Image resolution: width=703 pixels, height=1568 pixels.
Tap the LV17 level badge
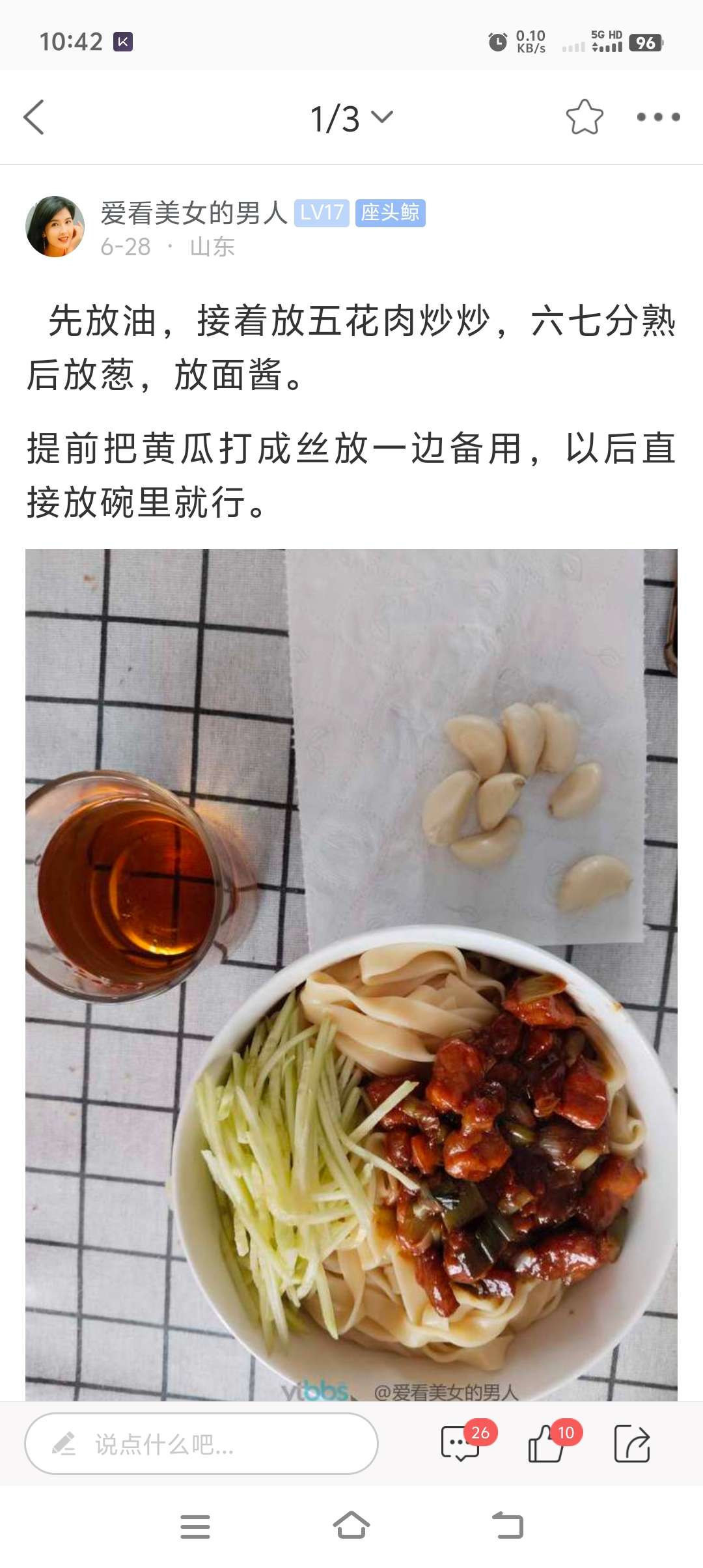coord(322,213)
